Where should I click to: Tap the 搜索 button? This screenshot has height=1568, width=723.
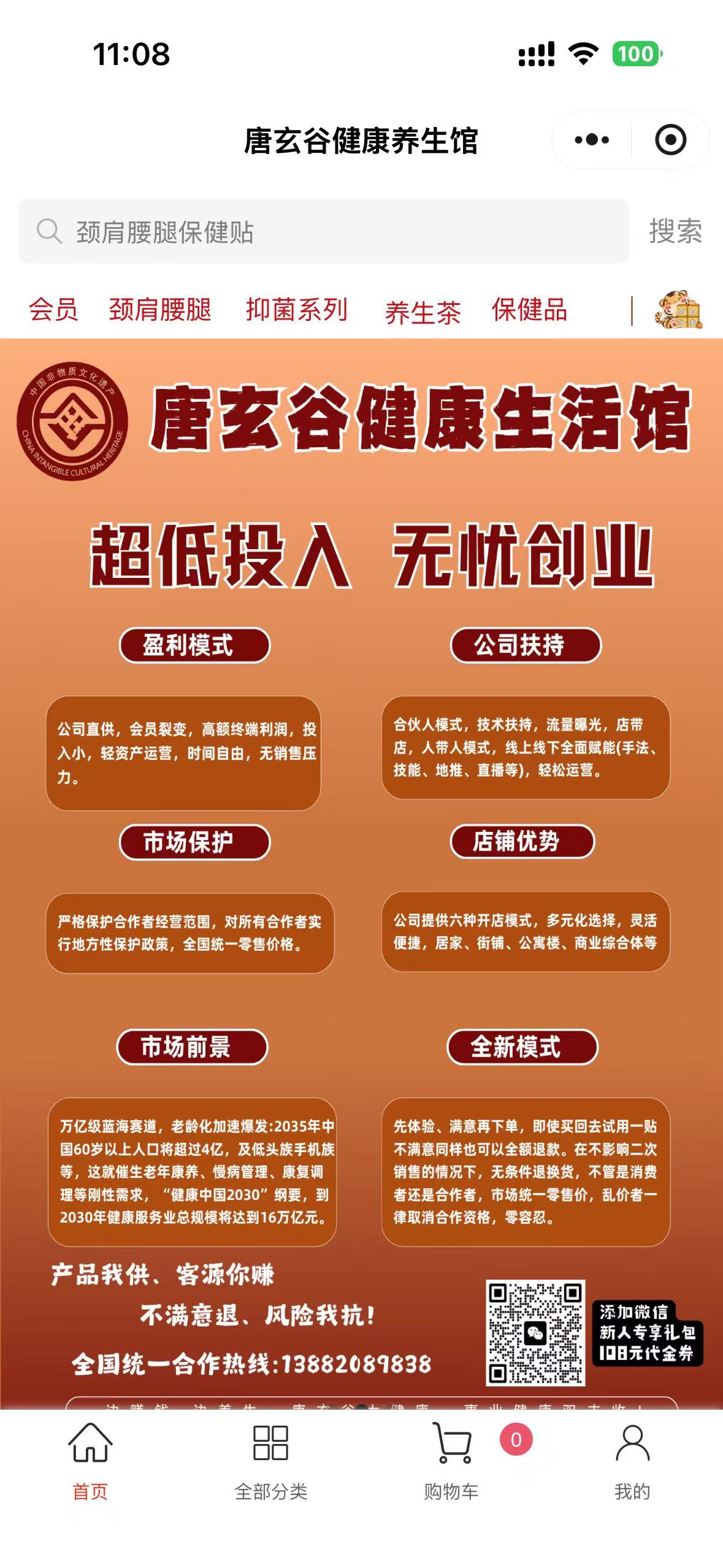click(x=675, y=232)
